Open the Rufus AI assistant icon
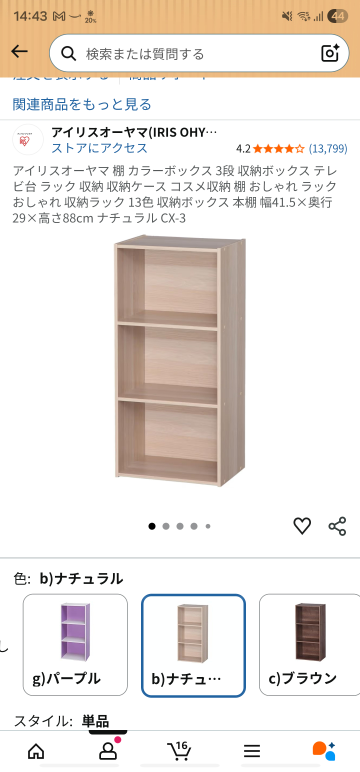This screenshot has height=772, width=360. click(x=324, y=751)
